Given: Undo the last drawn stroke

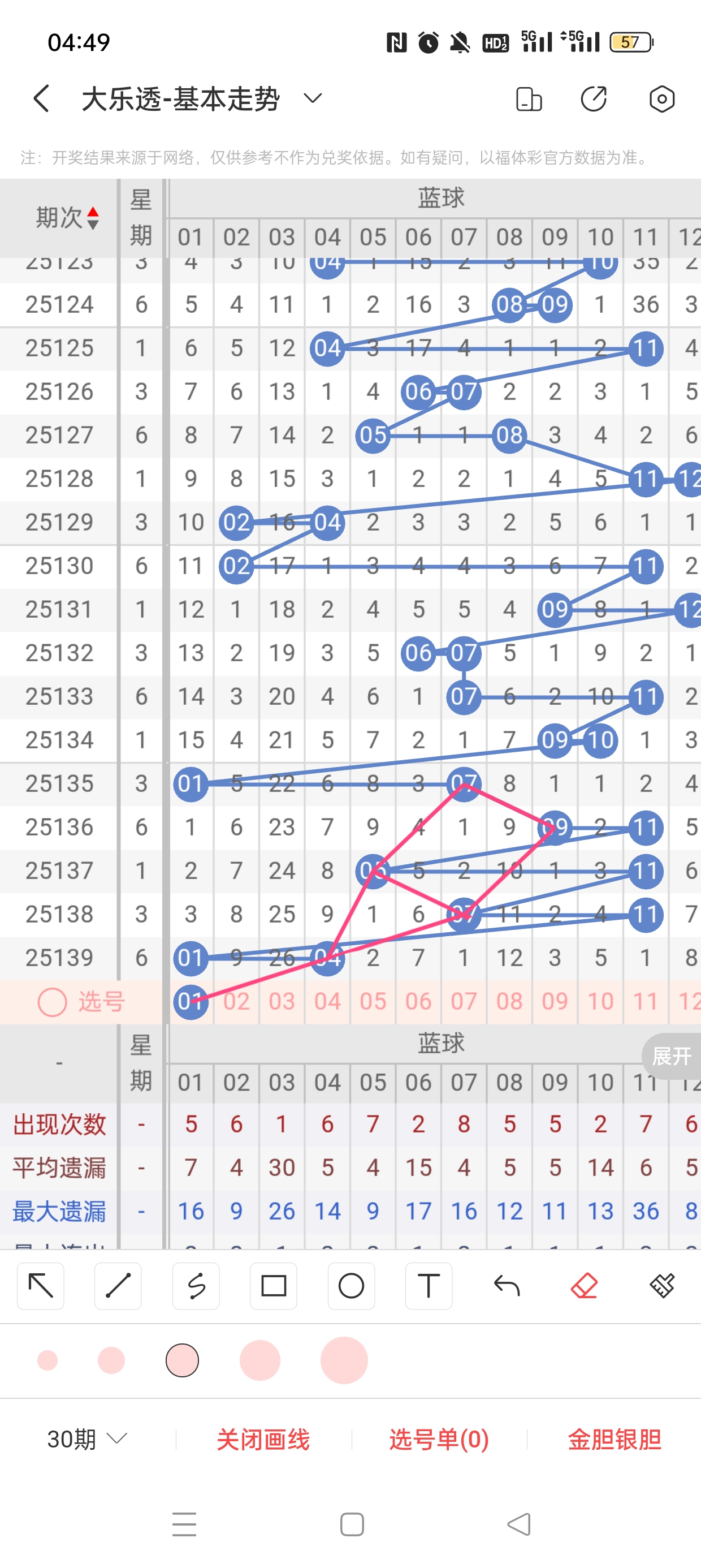Looking at the screenshot, I should pyautogui.click(x=507, y=1286).
